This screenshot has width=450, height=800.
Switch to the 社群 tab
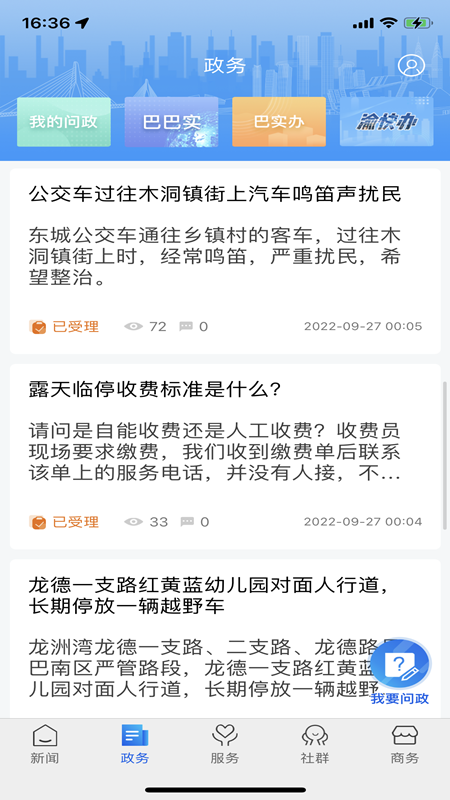click(315, 744)
